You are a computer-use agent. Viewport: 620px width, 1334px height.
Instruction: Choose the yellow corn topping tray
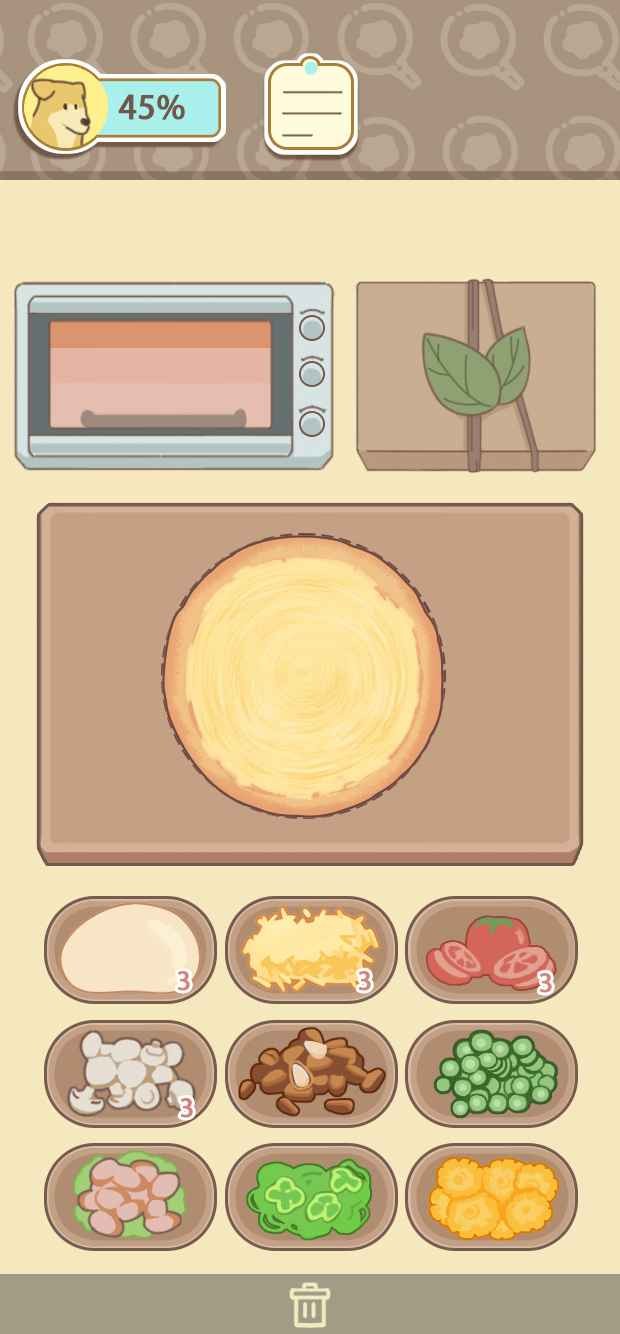coord(491,1196)
